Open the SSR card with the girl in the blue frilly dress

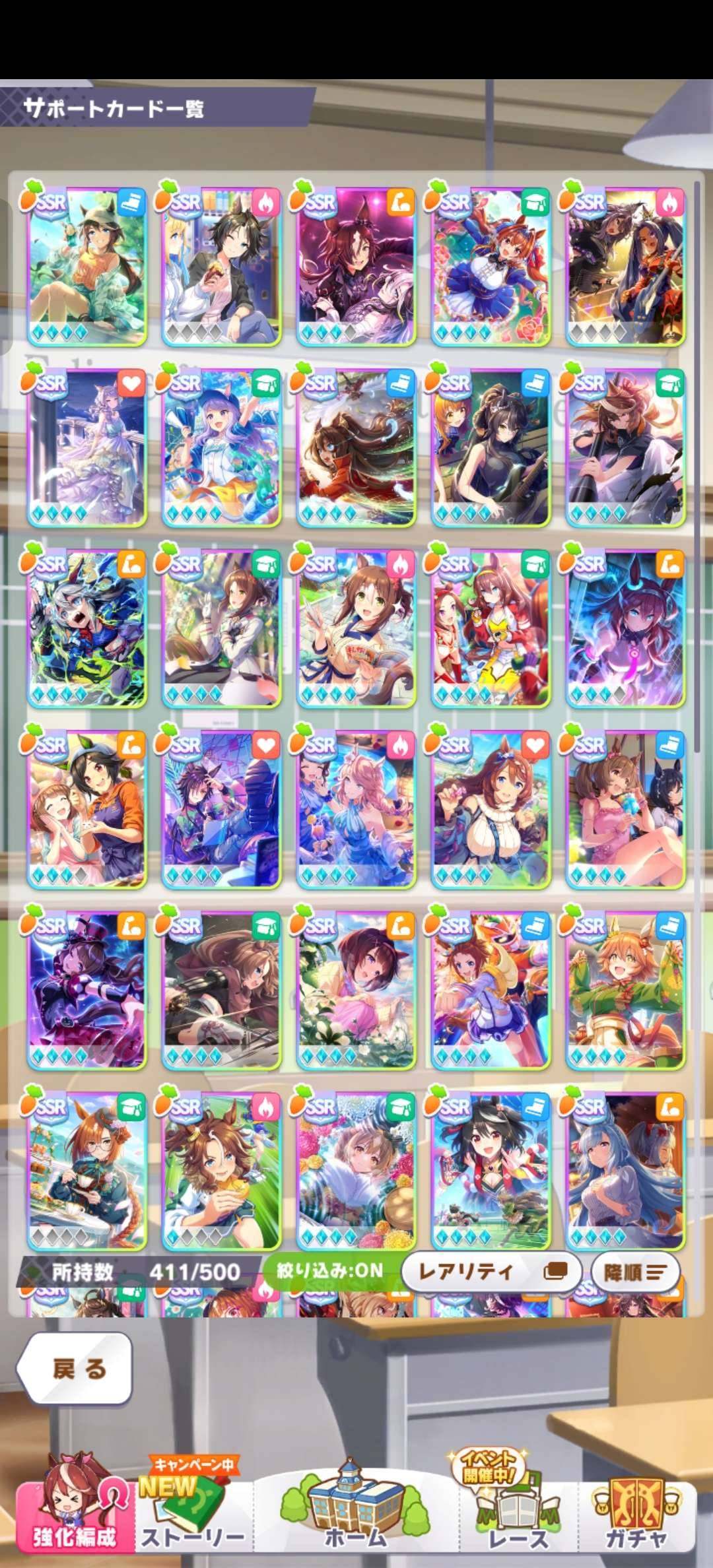(x=491, y=265)
